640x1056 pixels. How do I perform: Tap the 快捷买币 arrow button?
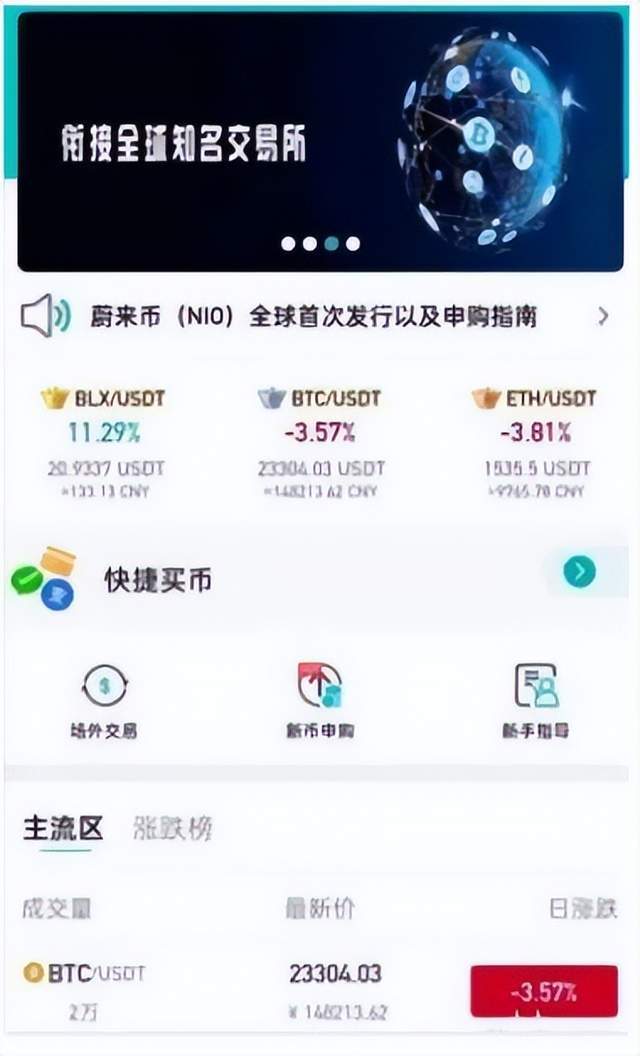pos(579,572)
